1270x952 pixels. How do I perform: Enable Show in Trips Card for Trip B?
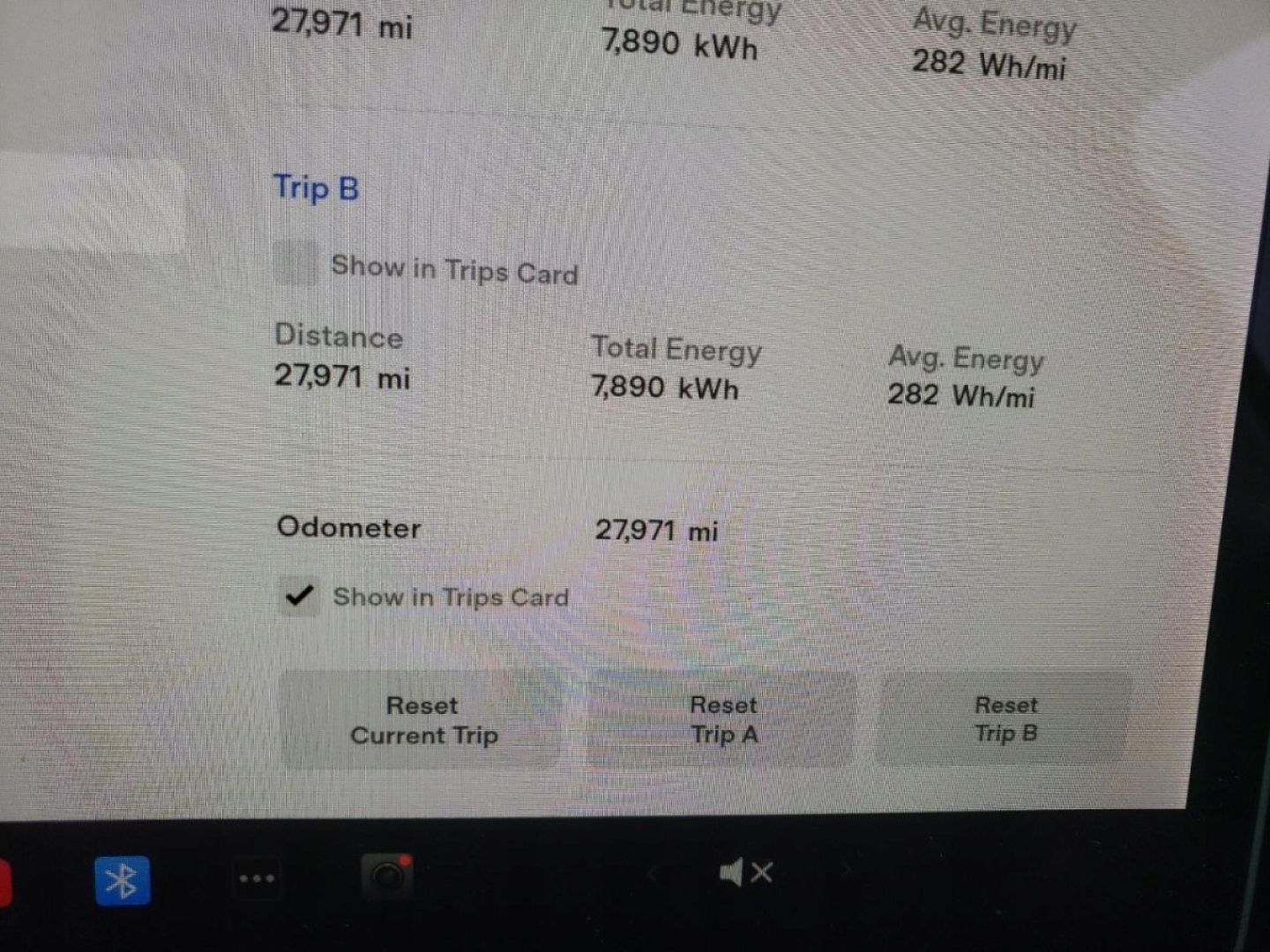pyautogui.click(x=295, y=263)
